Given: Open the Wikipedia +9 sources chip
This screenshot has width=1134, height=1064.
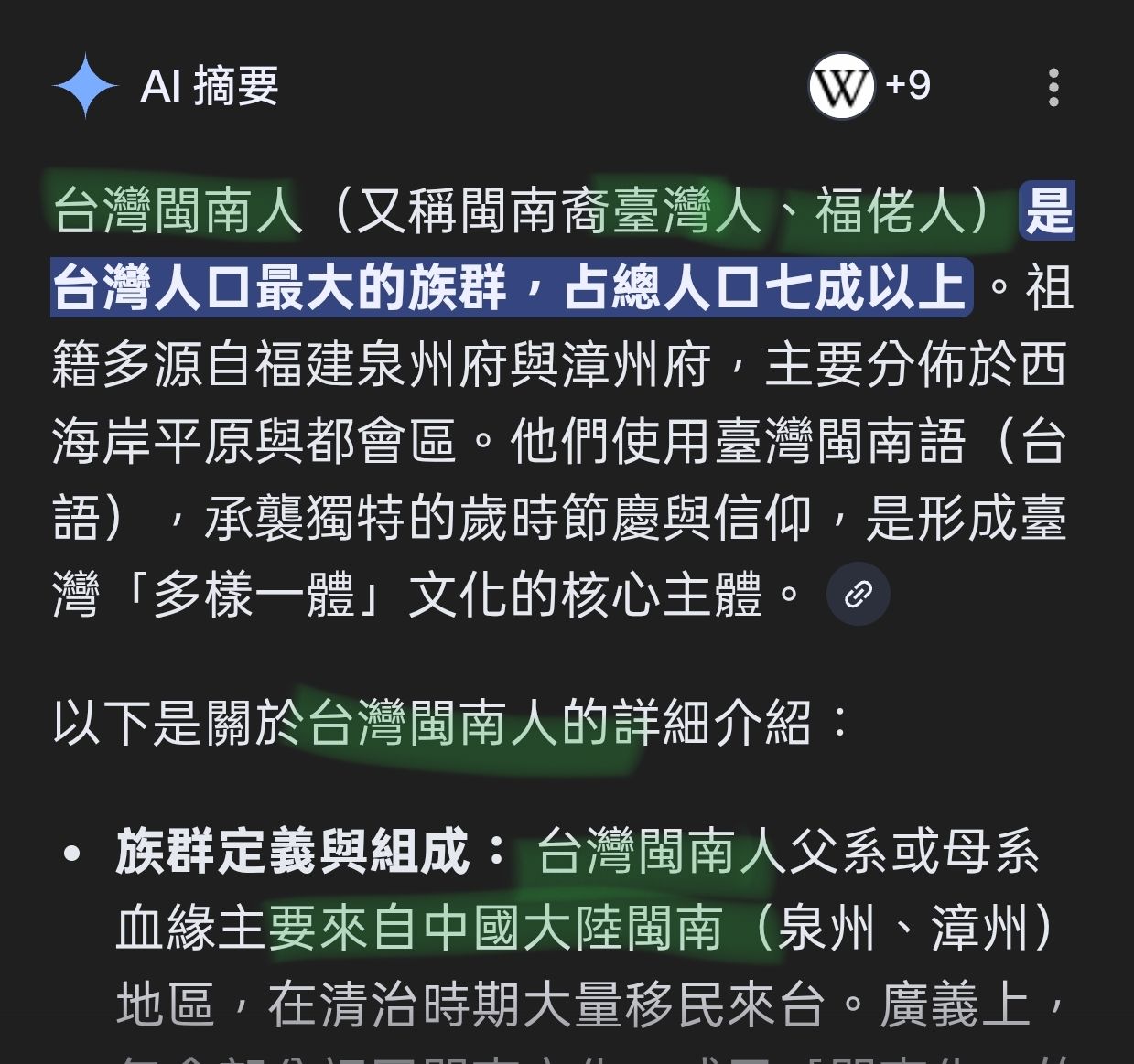Looking at the screenshot, I should point(869,86).
